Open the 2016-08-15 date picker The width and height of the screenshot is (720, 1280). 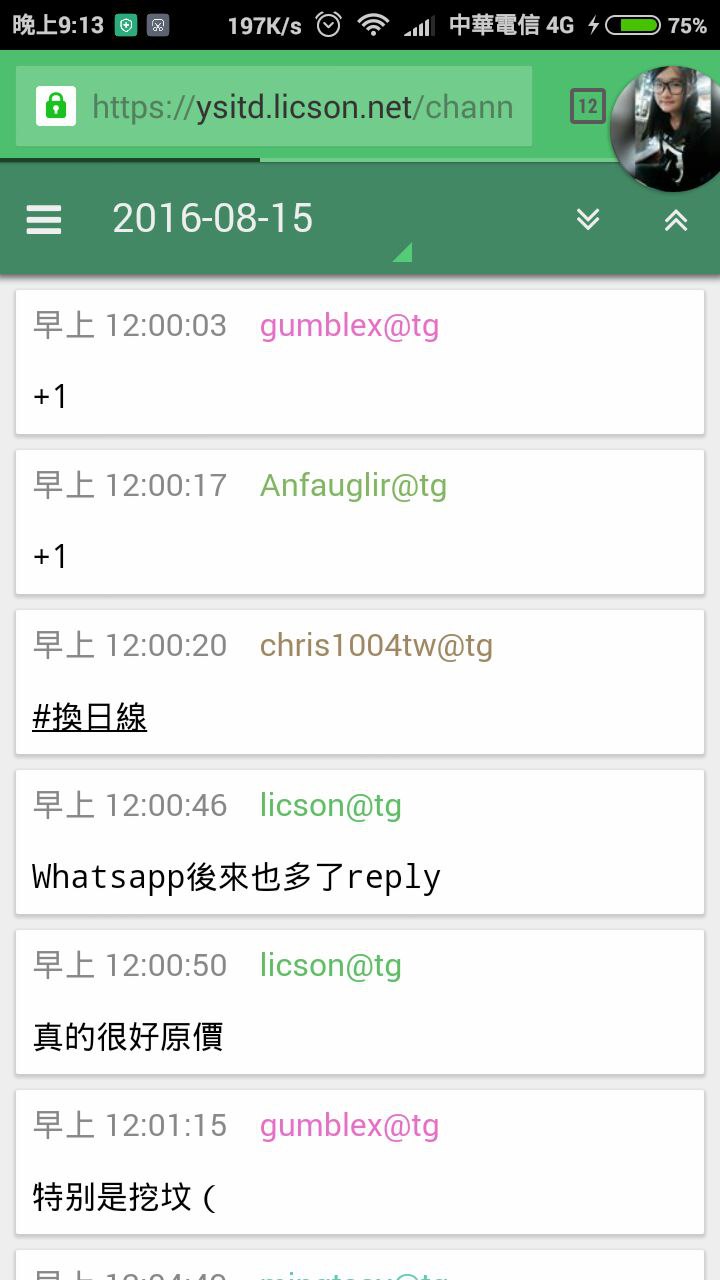tap(213, 219)
